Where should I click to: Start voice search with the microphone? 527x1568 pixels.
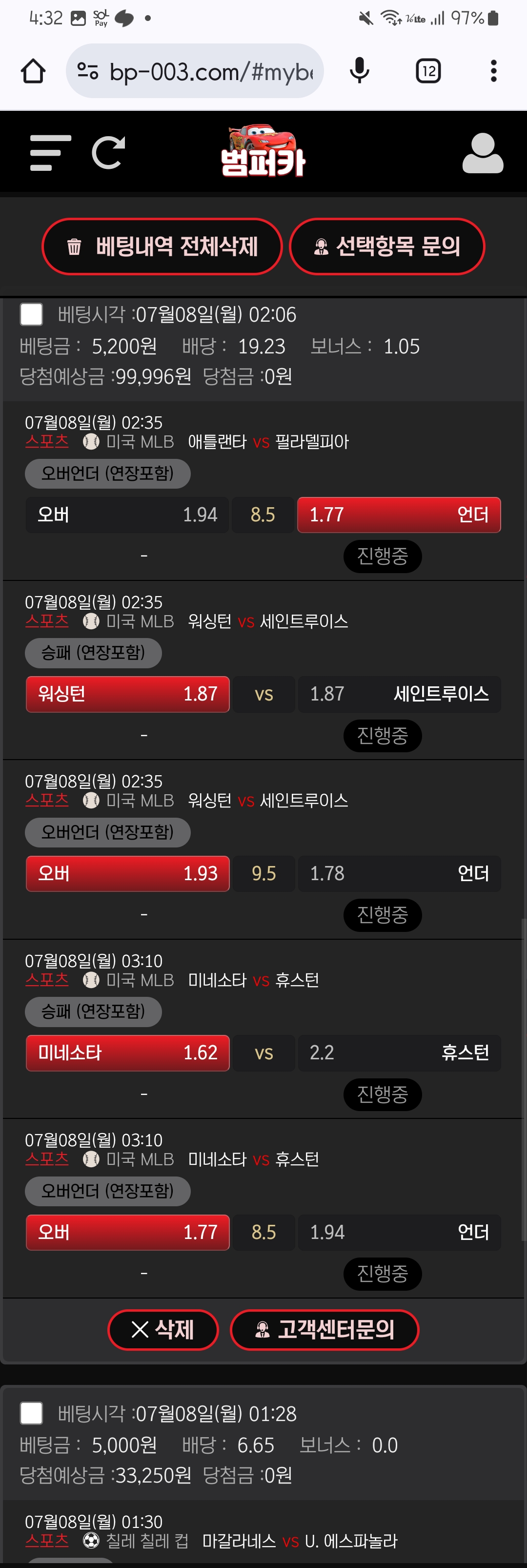point(359,71)
